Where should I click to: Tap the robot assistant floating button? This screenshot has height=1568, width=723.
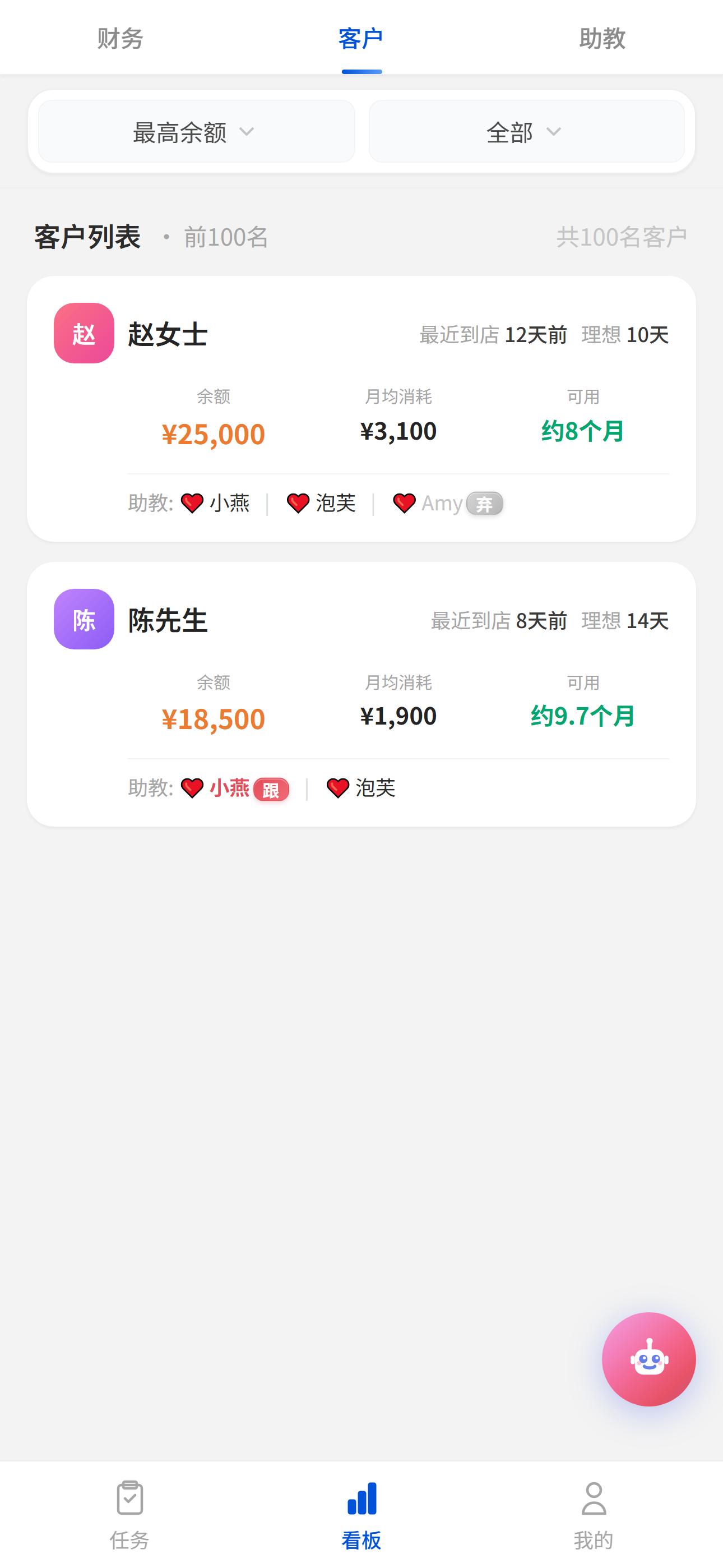click(x=648, y=1359)
